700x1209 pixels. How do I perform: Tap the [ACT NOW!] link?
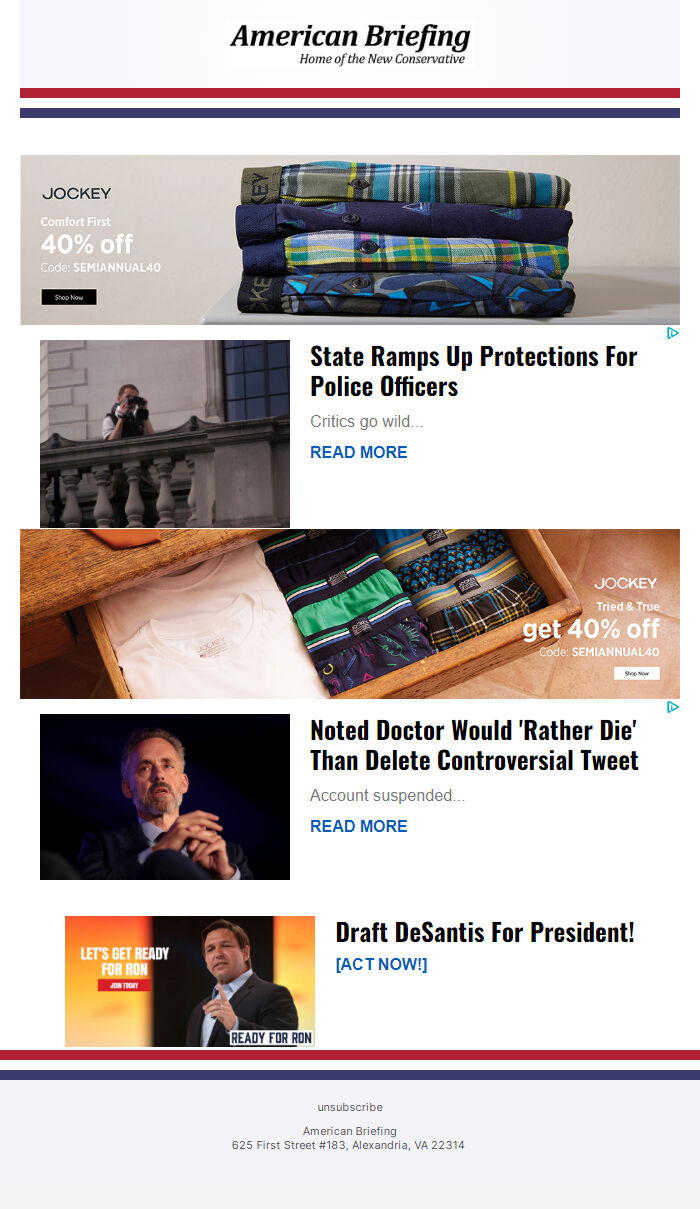[x=381, y=964]
